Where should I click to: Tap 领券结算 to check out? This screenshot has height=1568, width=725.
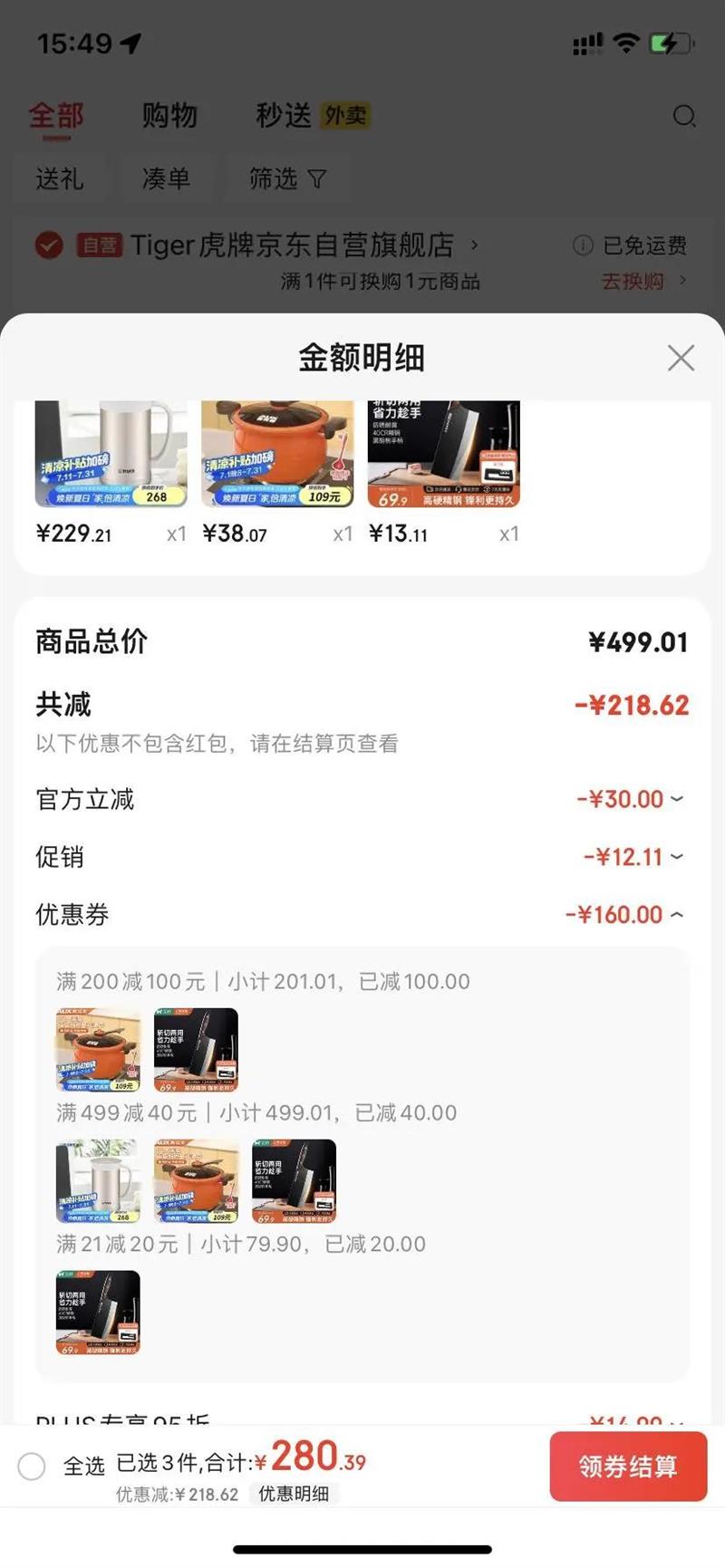pyautogui.click(x=627, y=1466)
